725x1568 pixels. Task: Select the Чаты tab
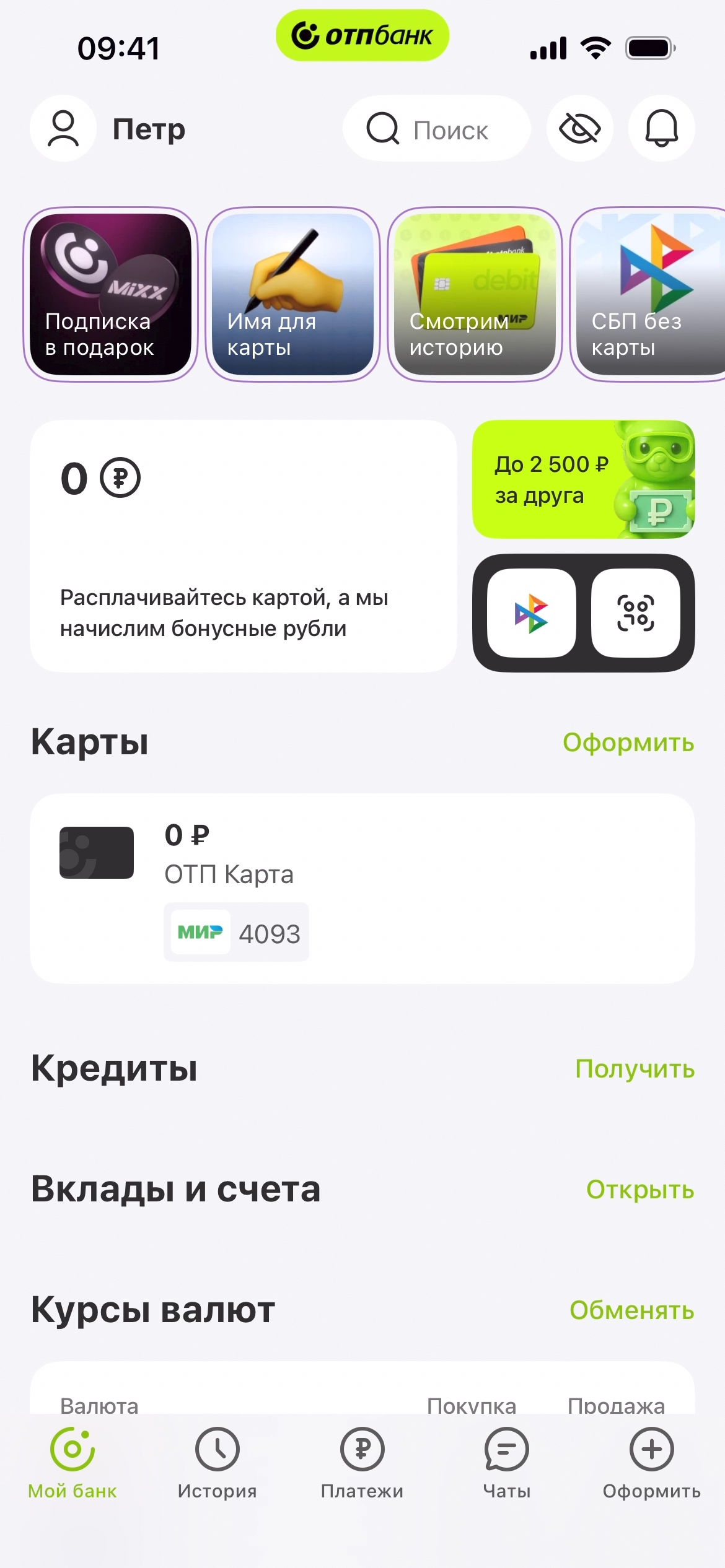point(506,1463)
